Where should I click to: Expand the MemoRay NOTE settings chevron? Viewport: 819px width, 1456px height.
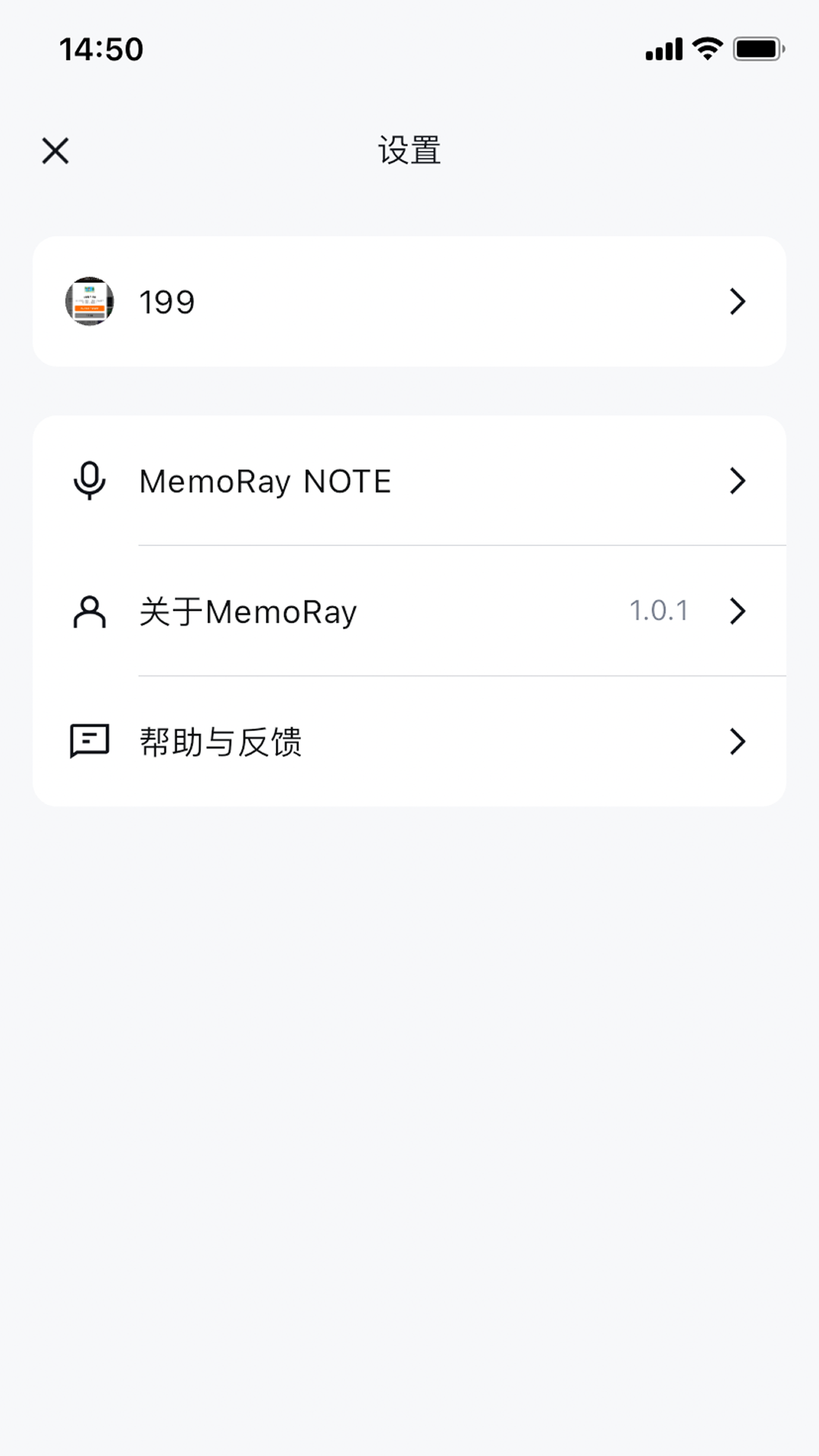[x=737, y=481]
